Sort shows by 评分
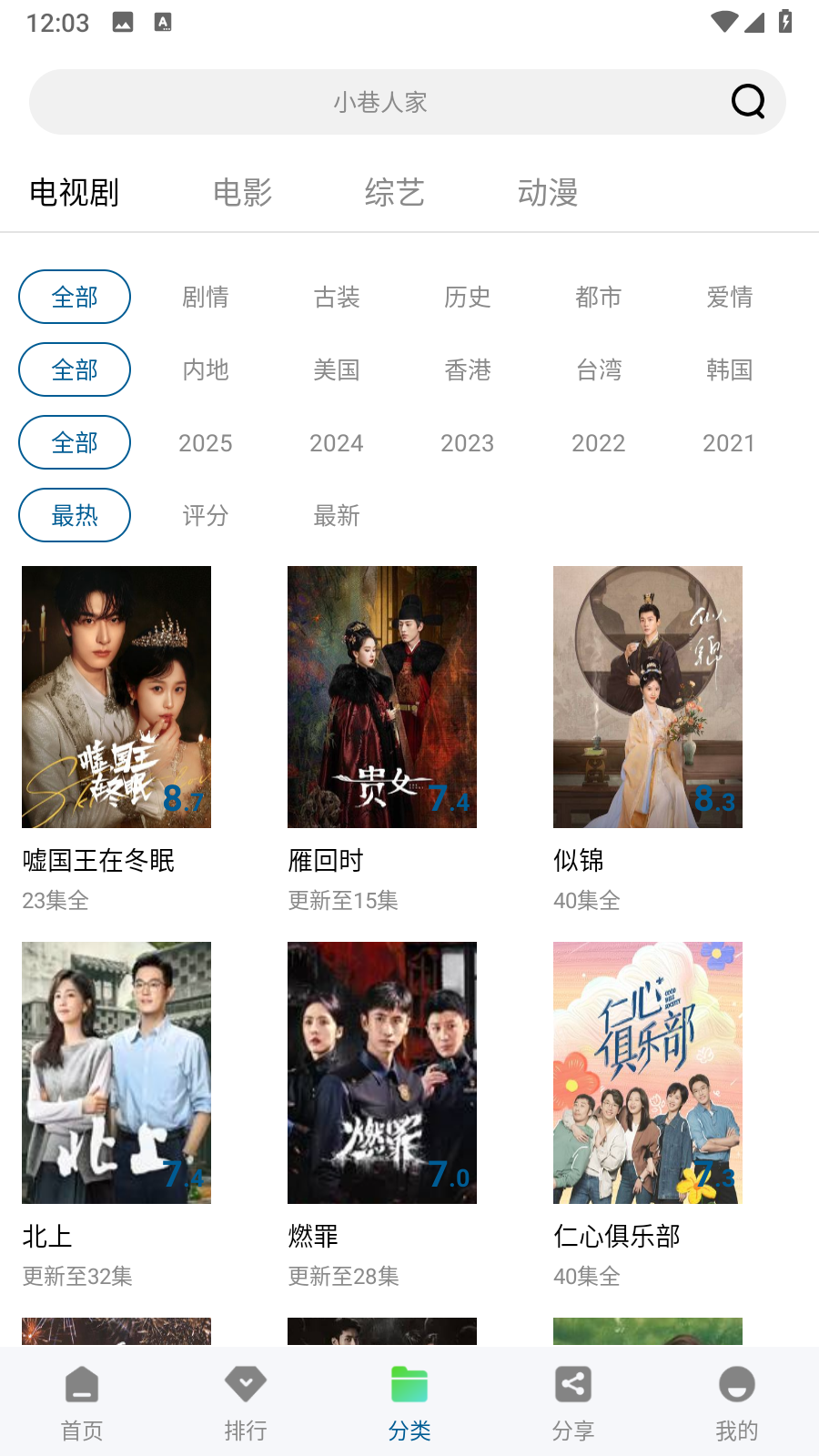Viewport: 819px width, 1456px height. click(x=206, y=516)
